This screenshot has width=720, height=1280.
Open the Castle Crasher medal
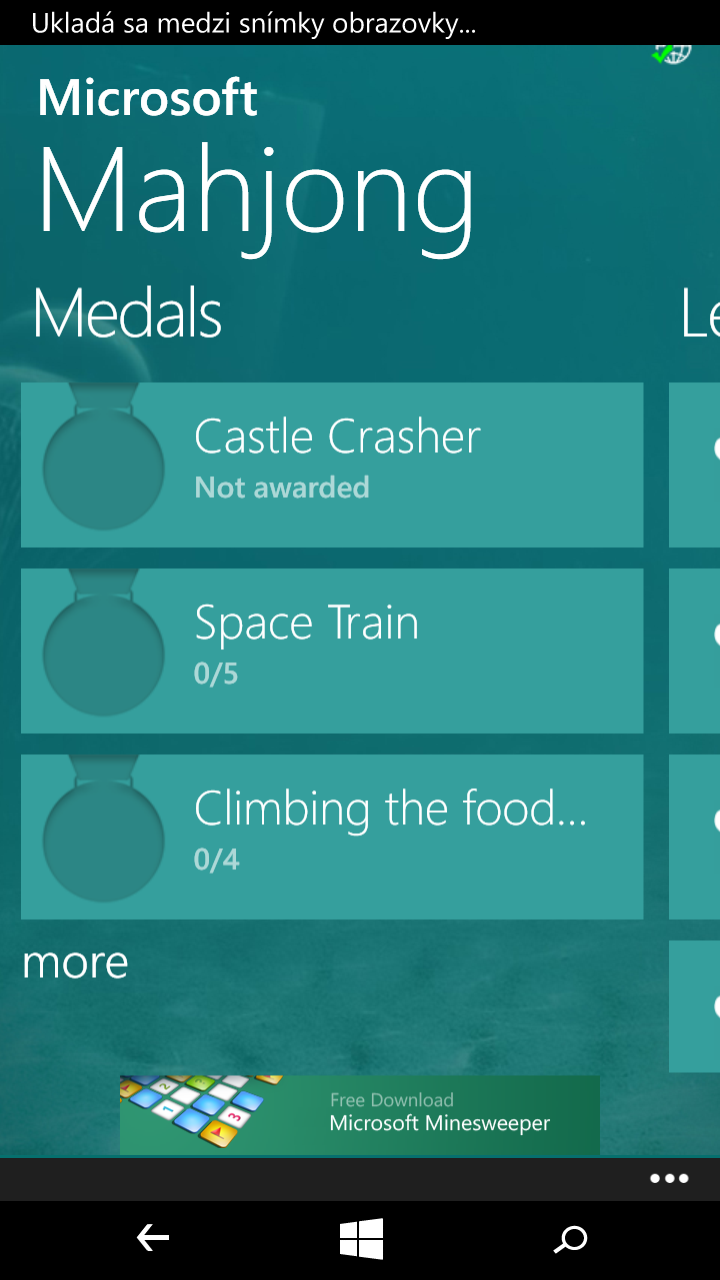[x=332, y=465]
